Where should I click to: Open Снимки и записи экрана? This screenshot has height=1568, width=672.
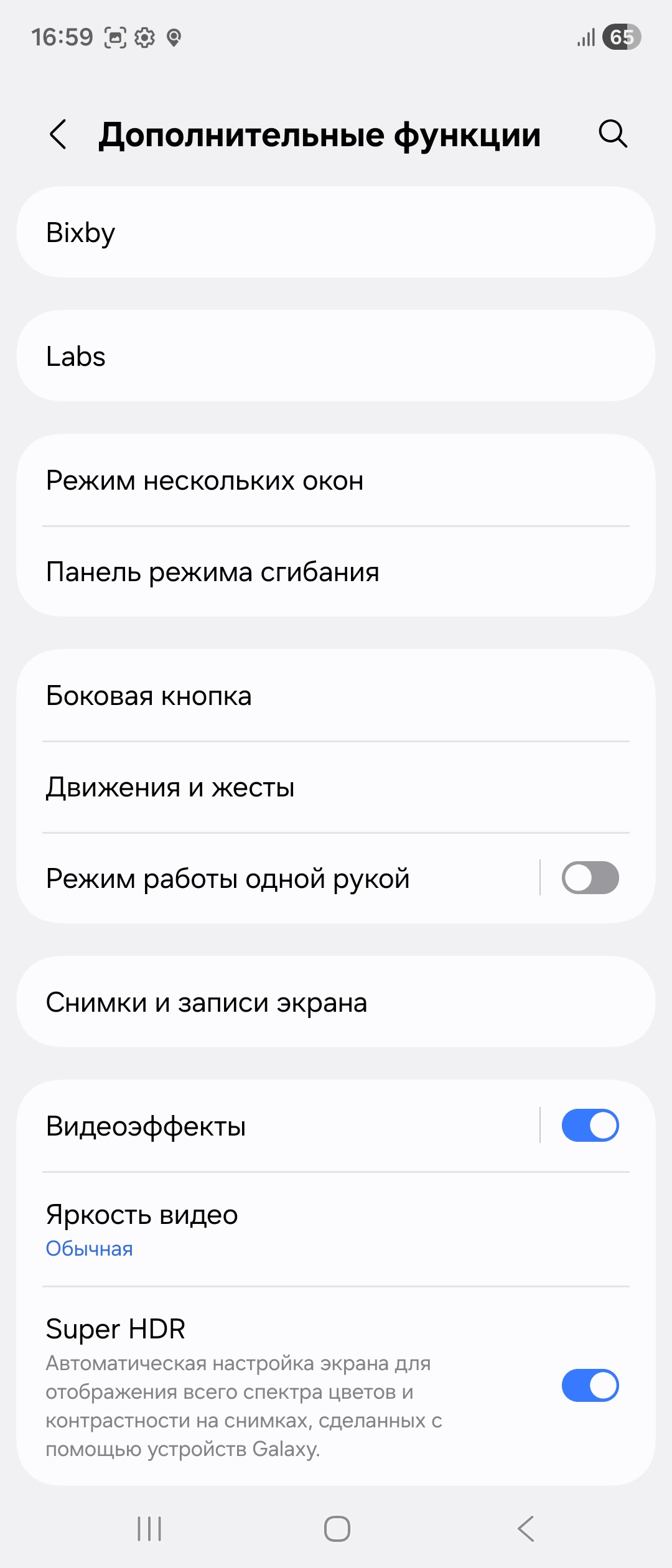[336, 1002]
